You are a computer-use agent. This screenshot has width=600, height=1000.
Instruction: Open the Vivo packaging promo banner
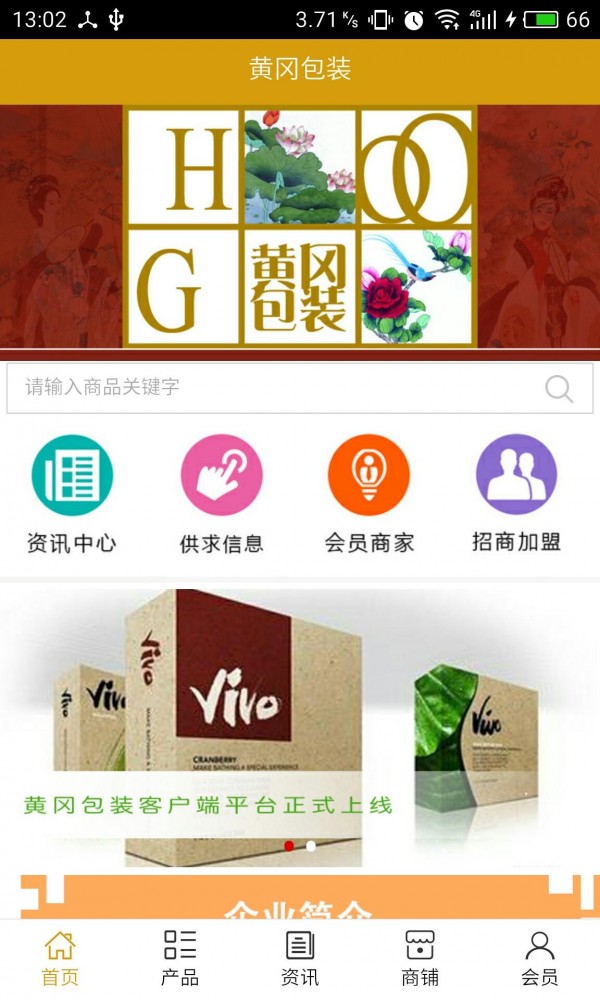(x=300, y=725)
